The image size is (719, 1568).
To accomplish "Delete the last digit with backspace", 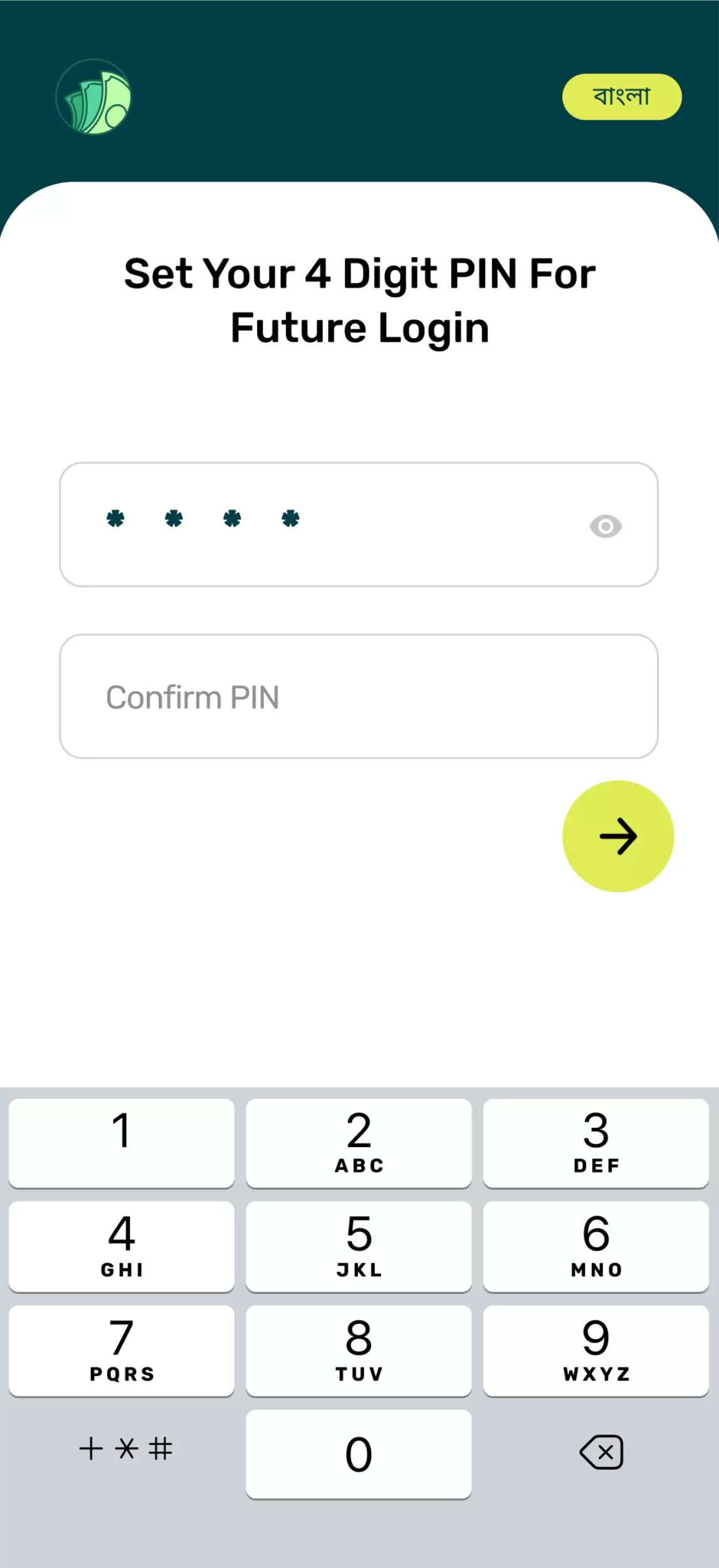I will [602, 1452].
